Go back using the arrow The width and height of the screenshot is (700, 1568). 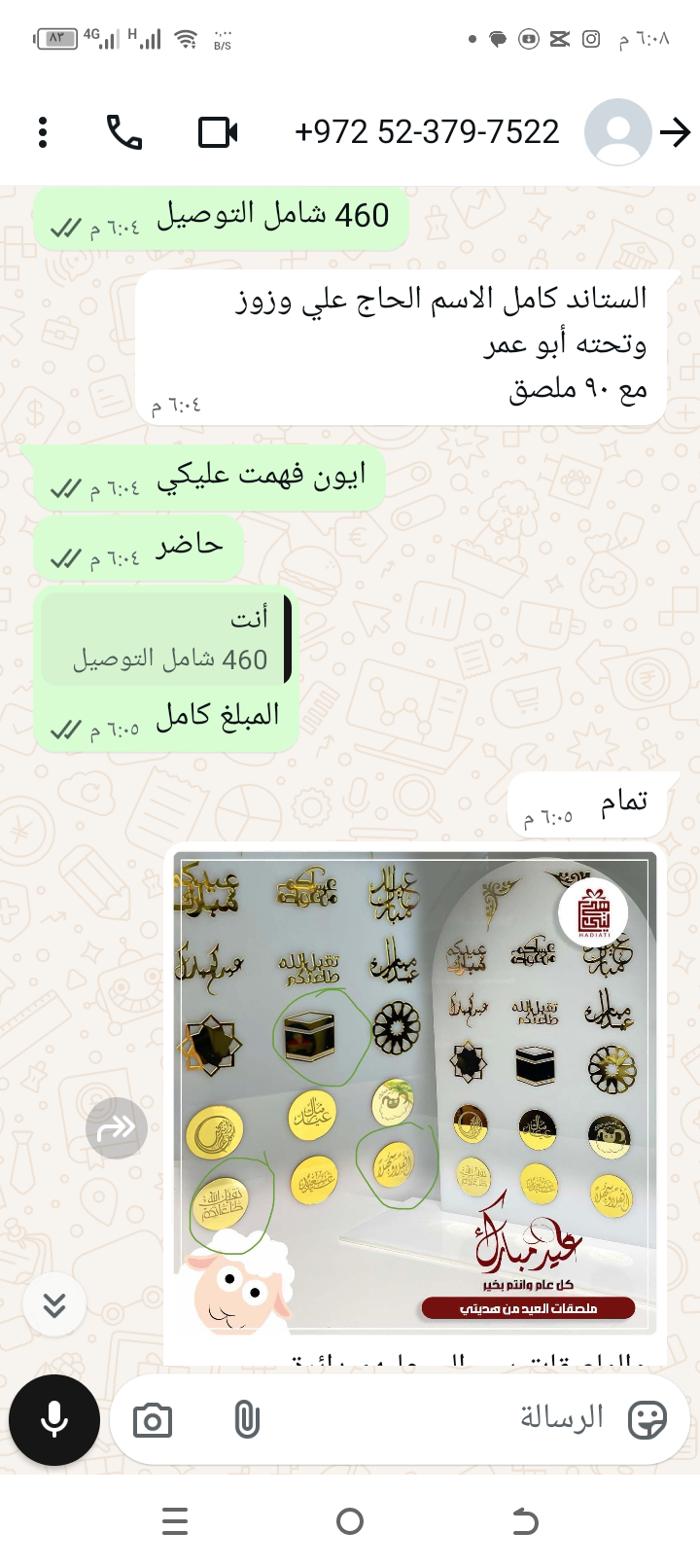point(675,132)
